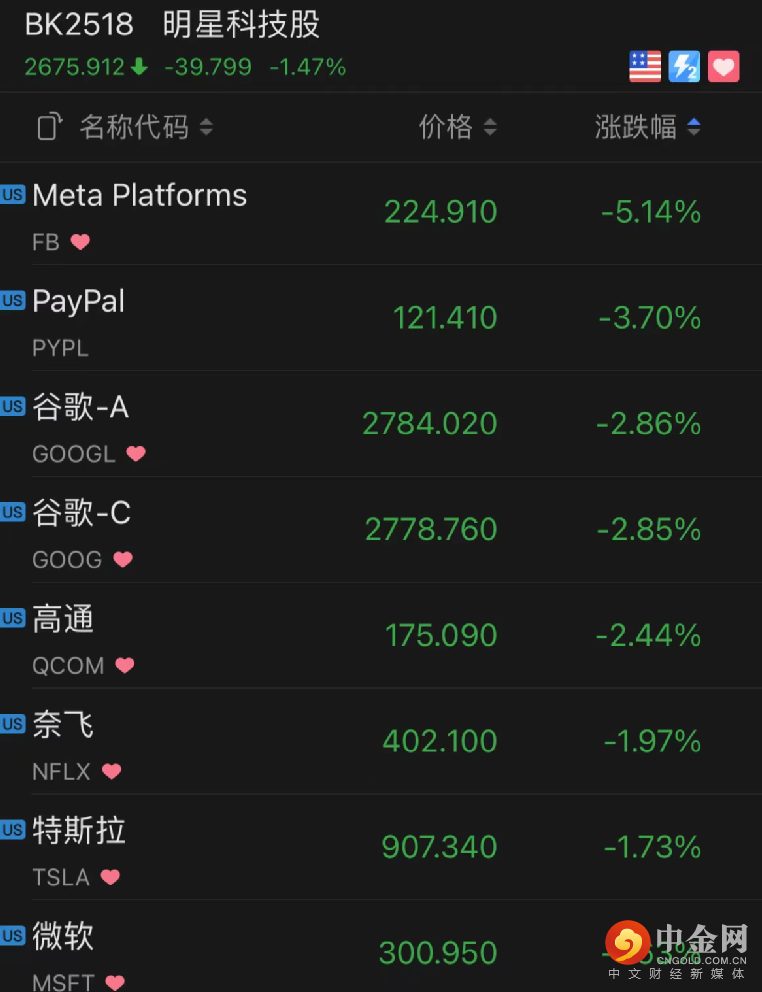
Task: Open the 高通 QCOM stock row
Action: [380, 637]
